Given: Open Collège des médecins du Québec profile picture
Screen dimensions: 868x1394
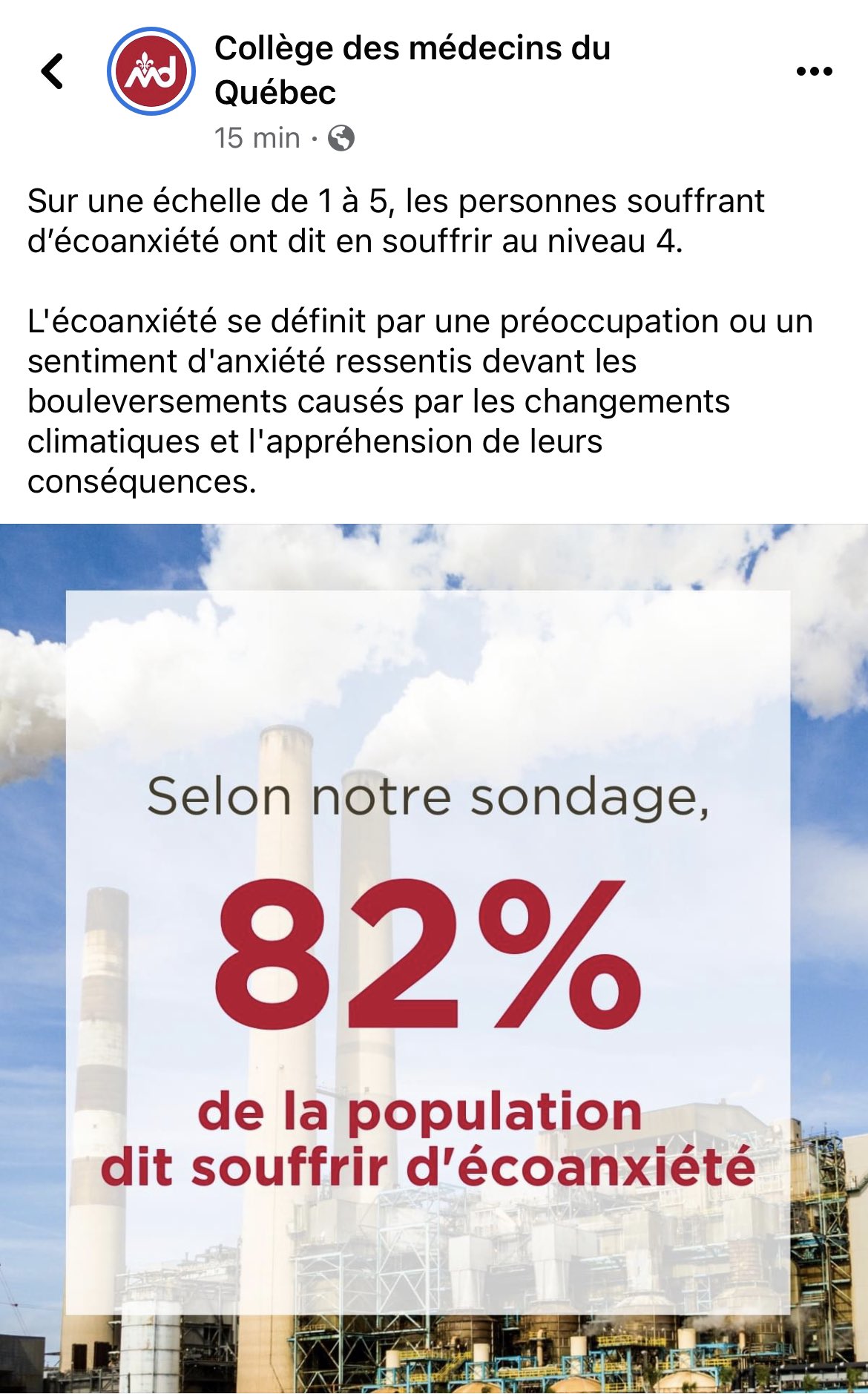Looking at the screenshot, I should click(151, 71).
